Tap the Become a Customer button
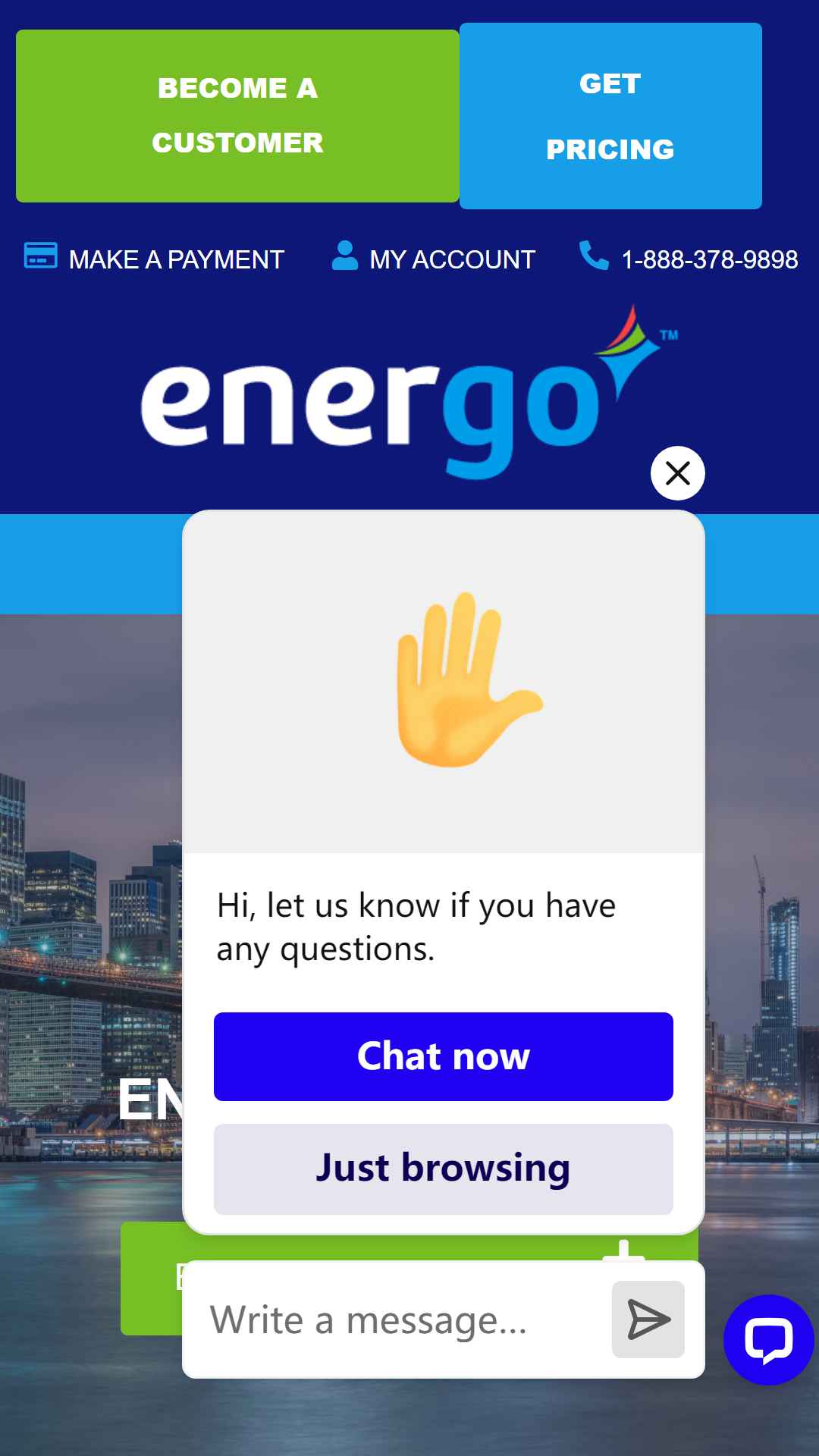This screenshot has height=1456, width=819. tap(237, 116)
